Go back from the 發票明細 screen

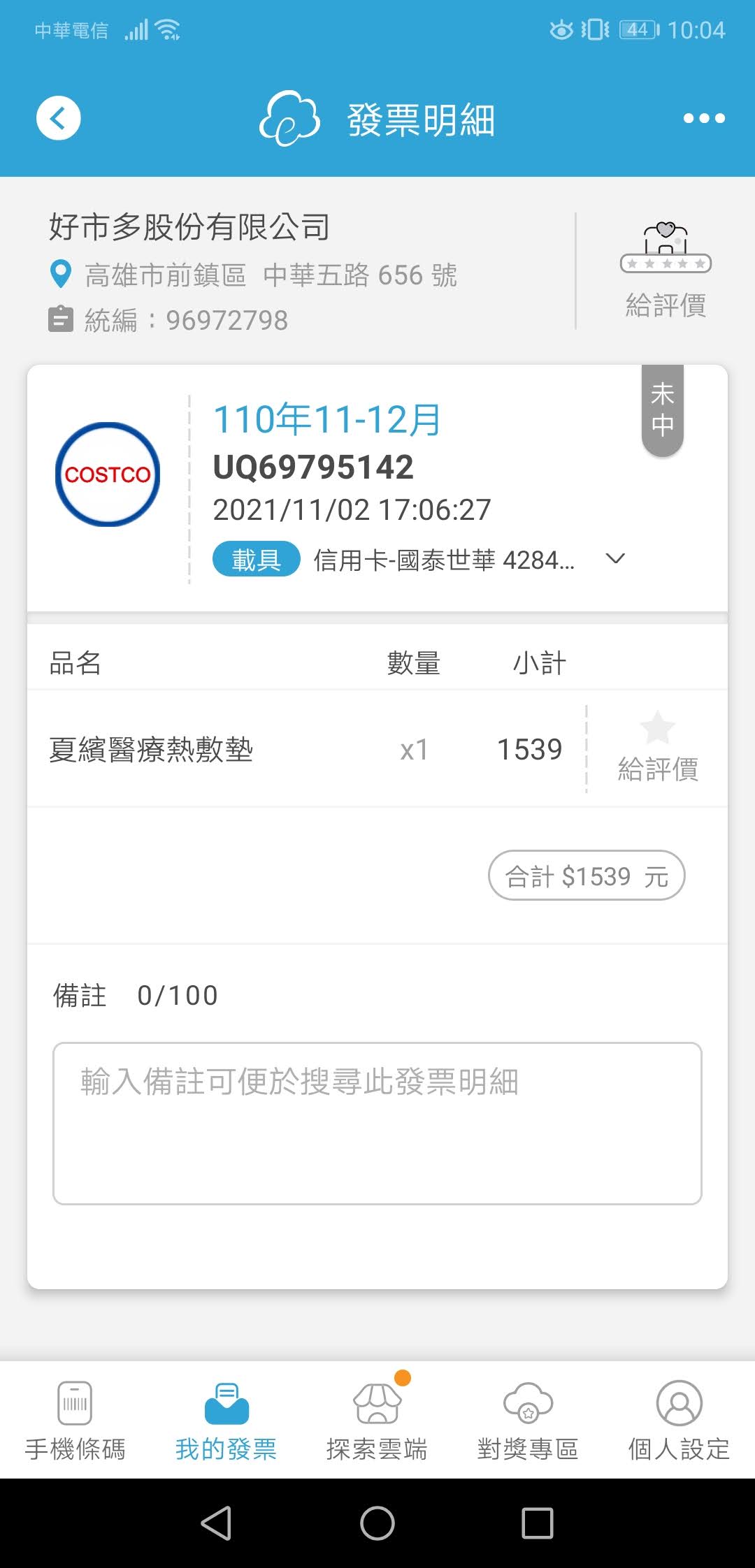59,118
